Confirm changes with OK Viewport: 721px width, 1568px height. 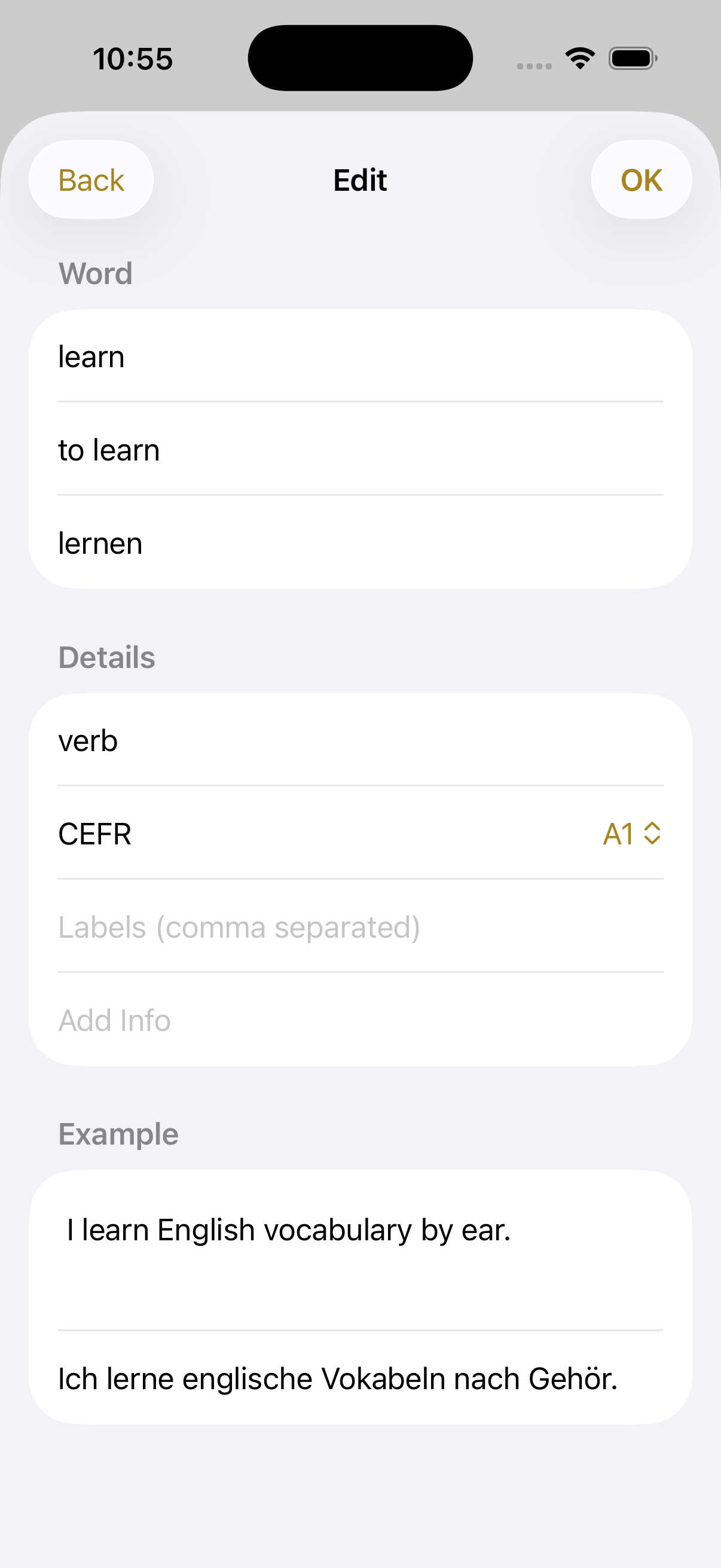click(x=641, y=179)
